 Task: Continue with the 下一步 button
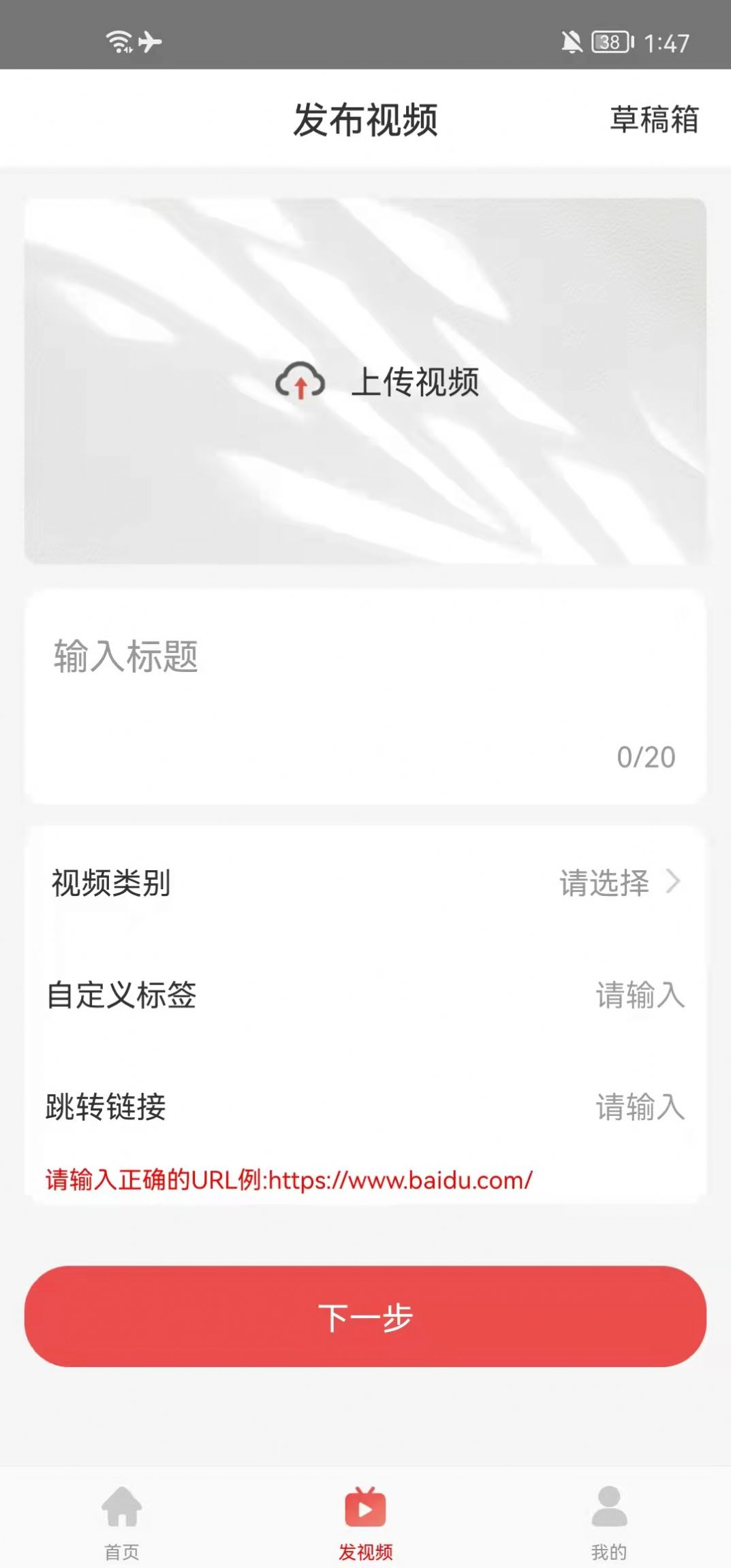(x=365, y=1316)
